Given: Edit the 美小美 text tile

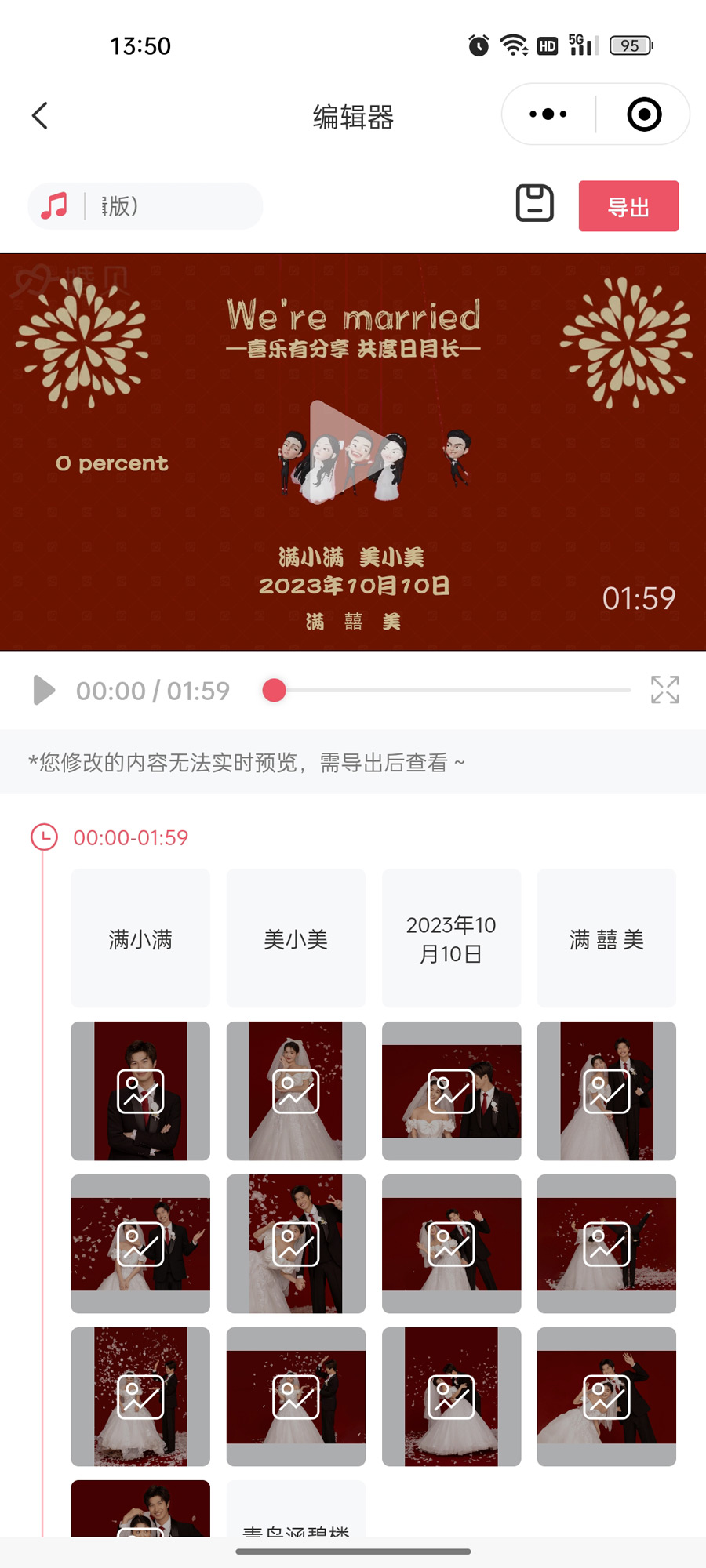Looking at the screenshot, I should click(x=296, y=938).
